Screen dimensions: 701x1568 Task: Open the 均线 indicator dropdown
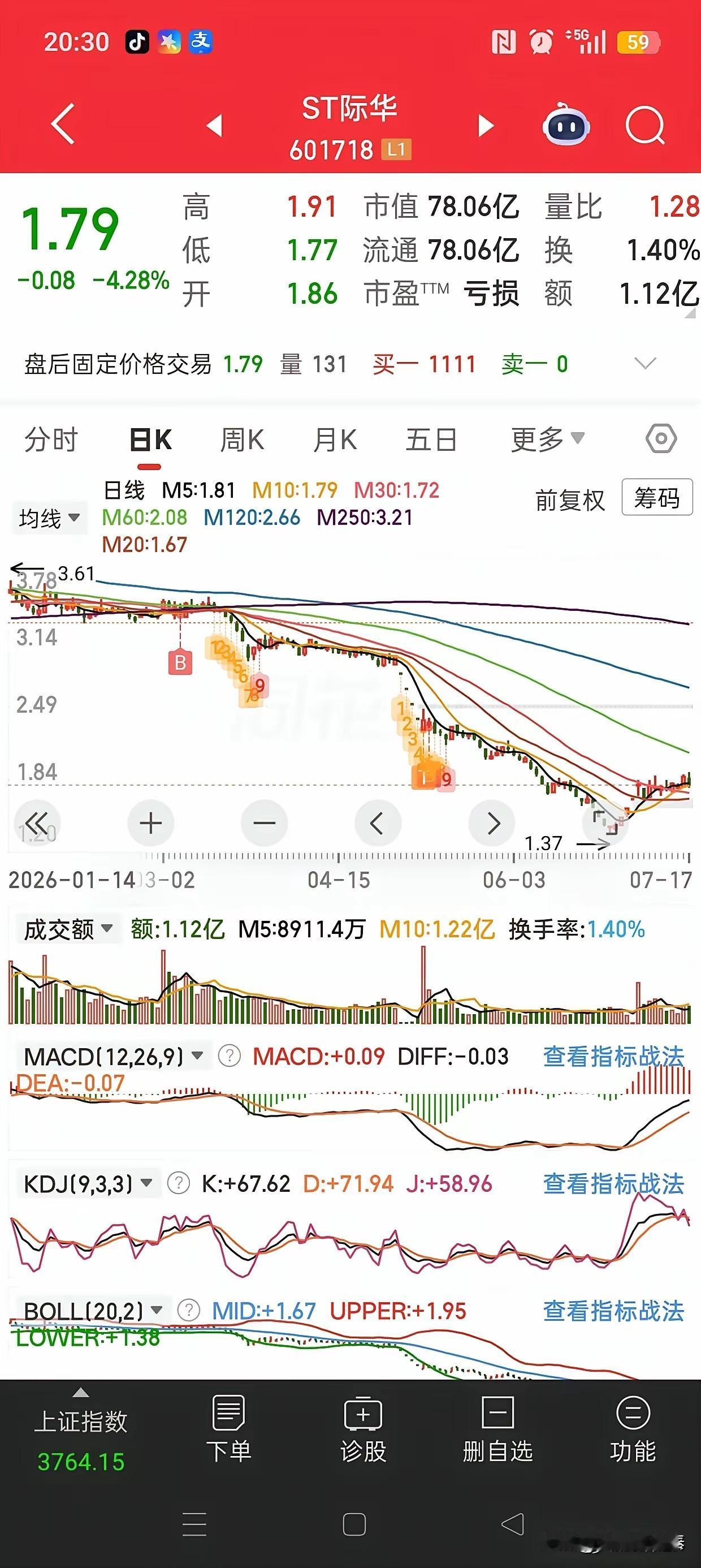[x=49, y=519]
